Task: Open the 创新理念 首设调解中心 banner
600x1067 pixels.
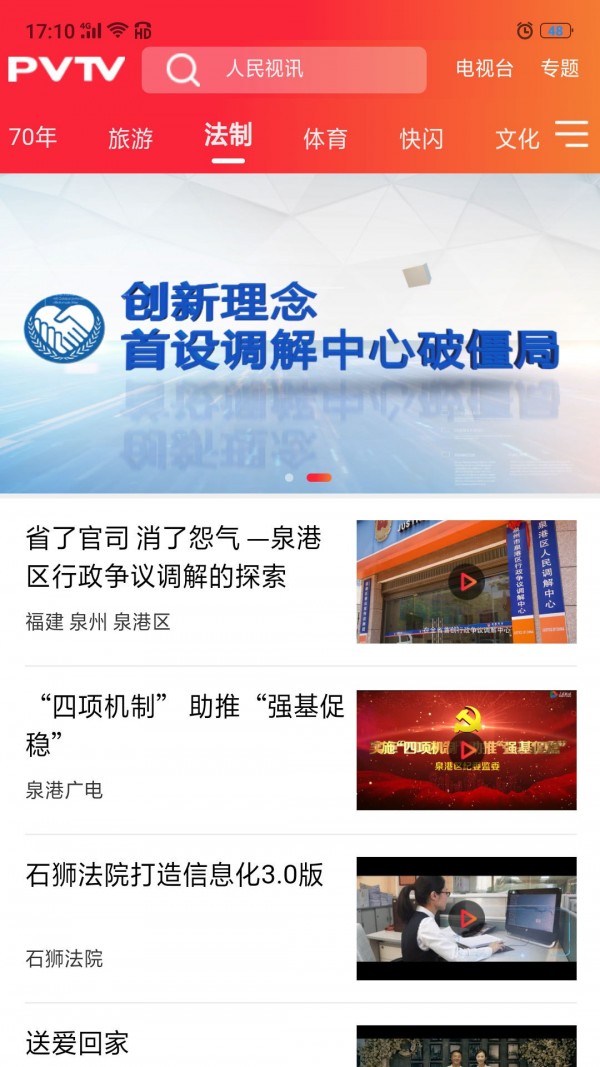Action: 300,333
